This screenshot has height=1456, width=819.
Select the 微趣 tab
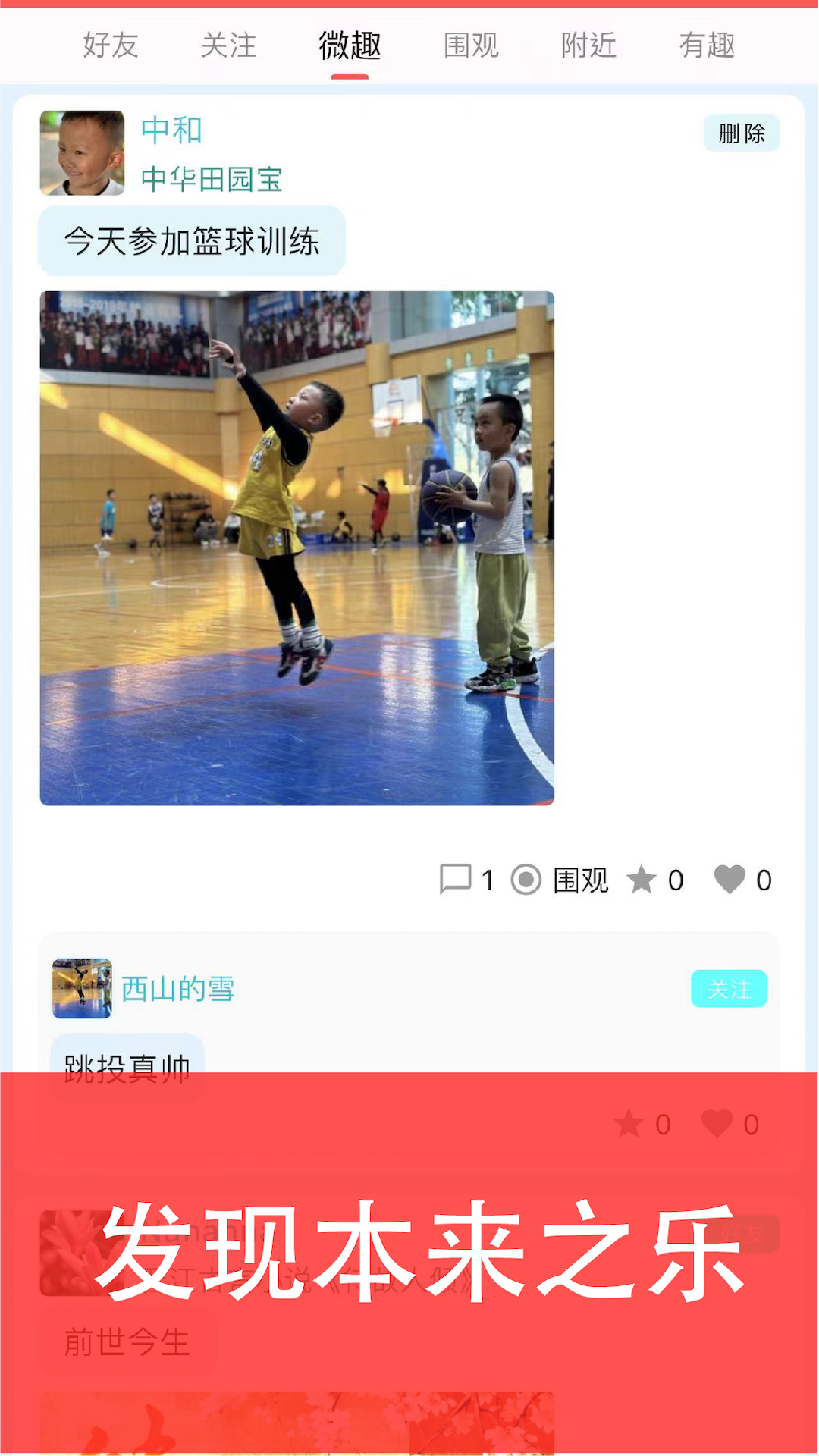[x=350, y=45]
